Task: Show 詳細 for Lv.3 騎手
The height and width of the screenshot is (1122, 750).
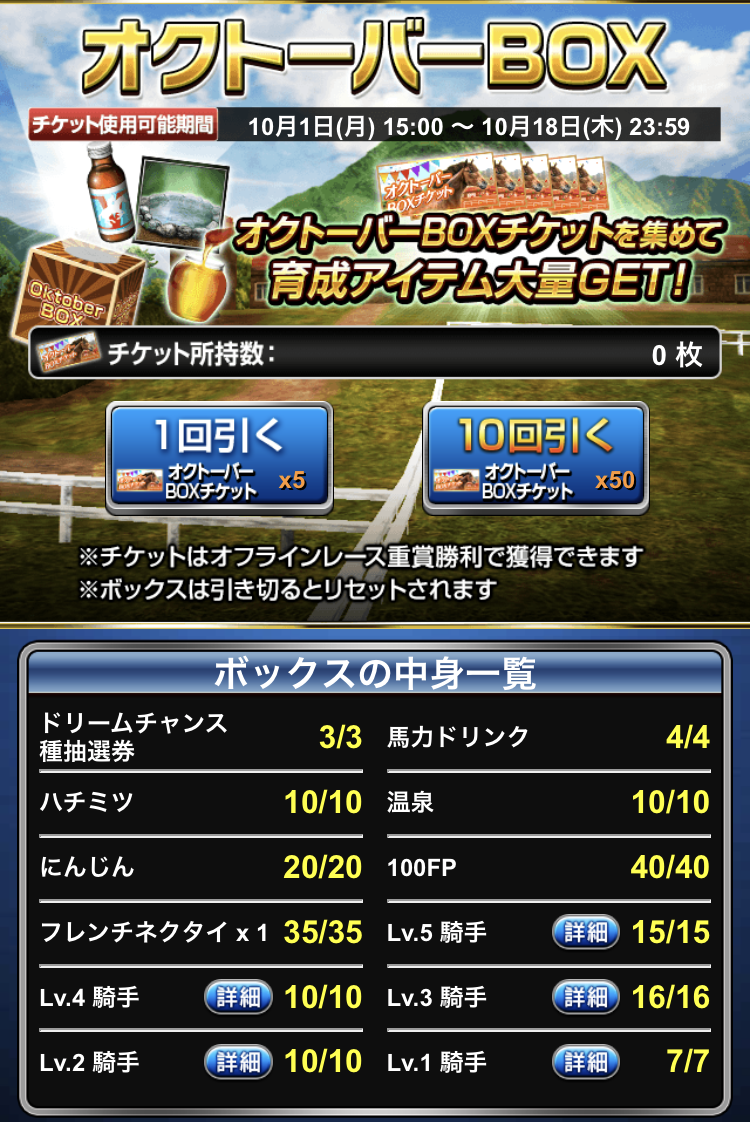Action: (x=585, y=997)
